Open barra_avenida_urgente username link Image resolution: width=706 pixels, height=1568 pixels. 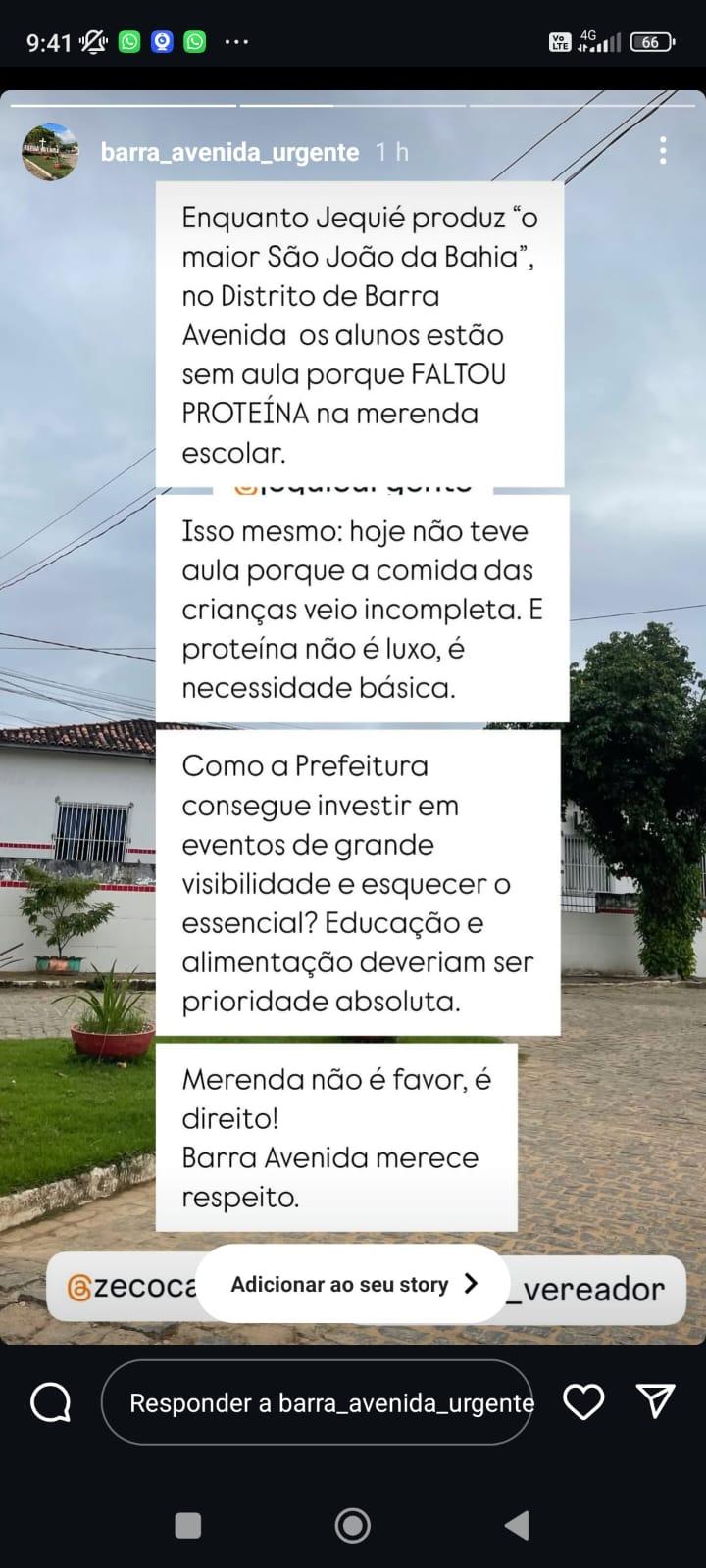point(229,152)
